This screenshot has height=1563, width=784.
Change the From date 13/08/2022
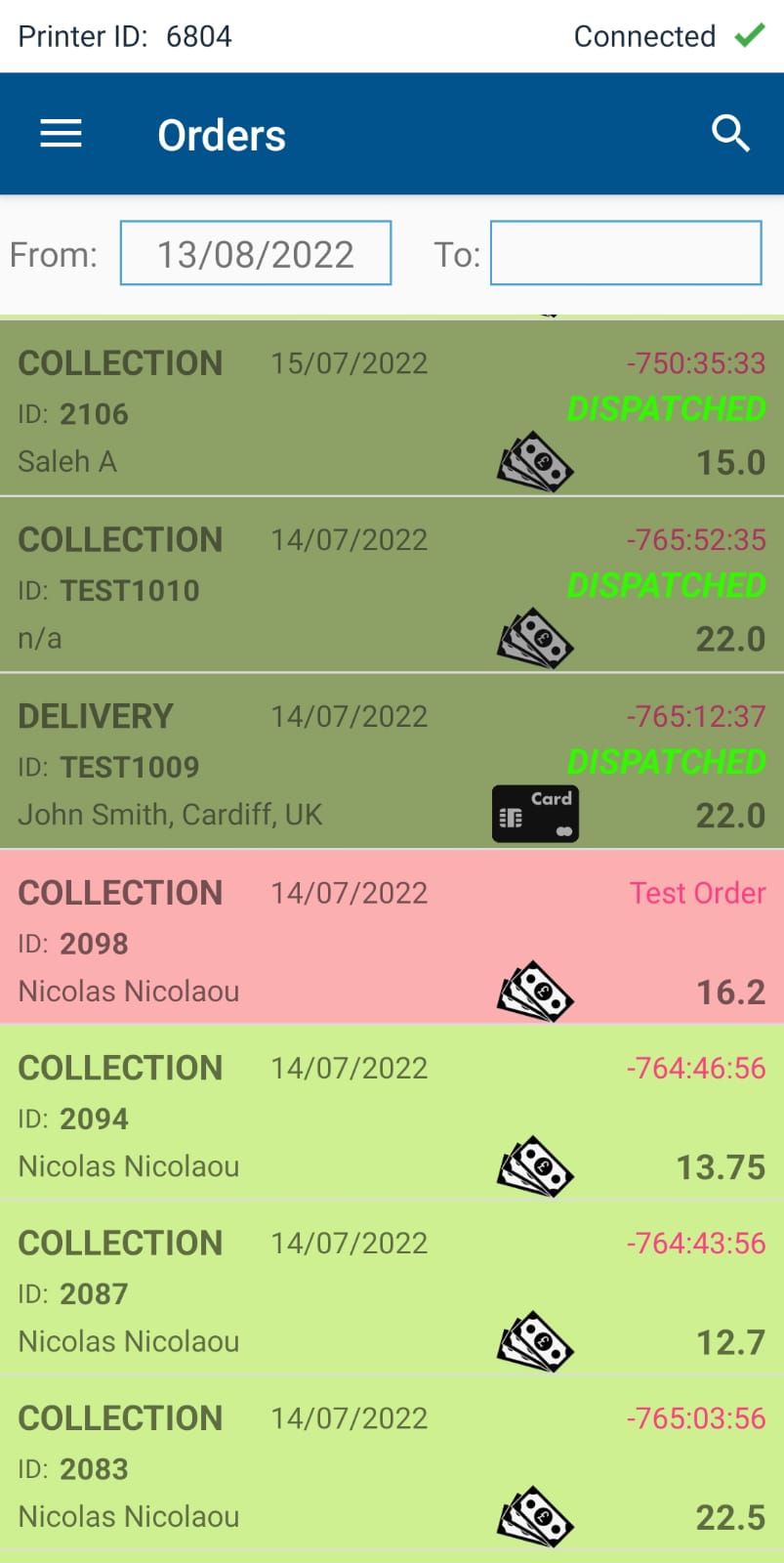(256, 254)
